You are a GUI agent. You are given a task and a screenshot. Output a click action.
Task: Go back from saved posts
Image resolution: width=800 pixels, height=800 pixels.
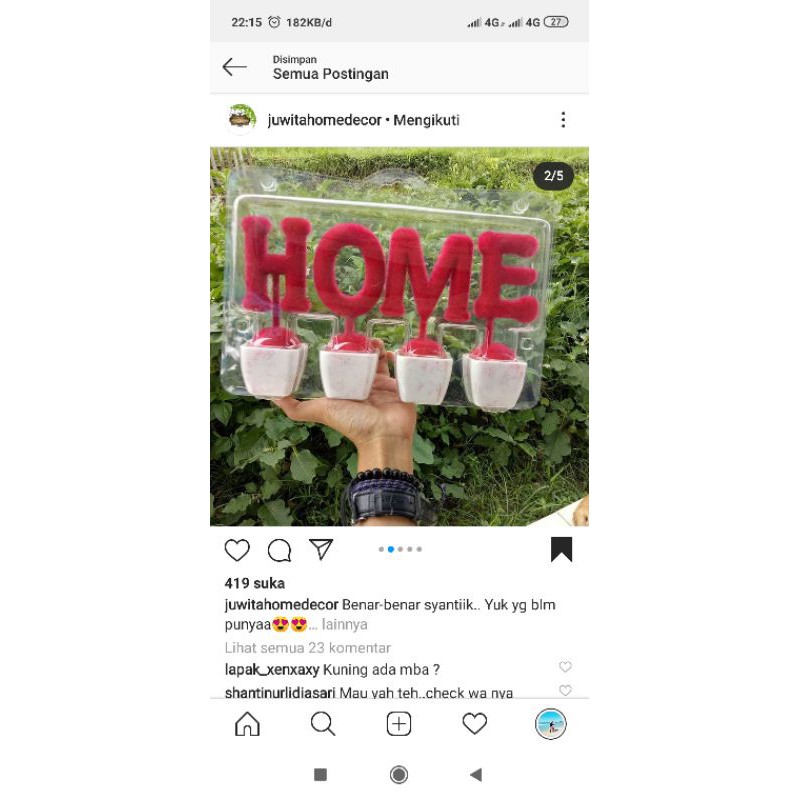[235, 67]
